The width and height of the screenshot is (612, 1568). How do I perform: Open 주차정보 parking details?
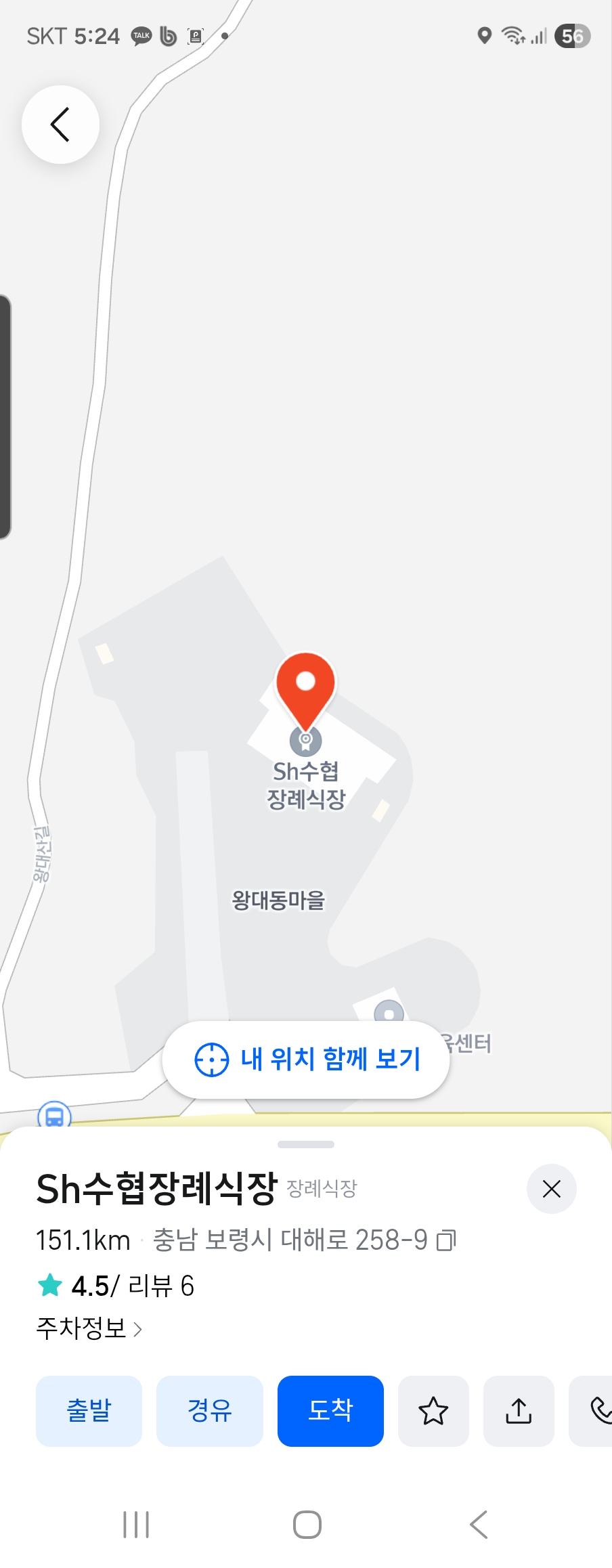89,1328
